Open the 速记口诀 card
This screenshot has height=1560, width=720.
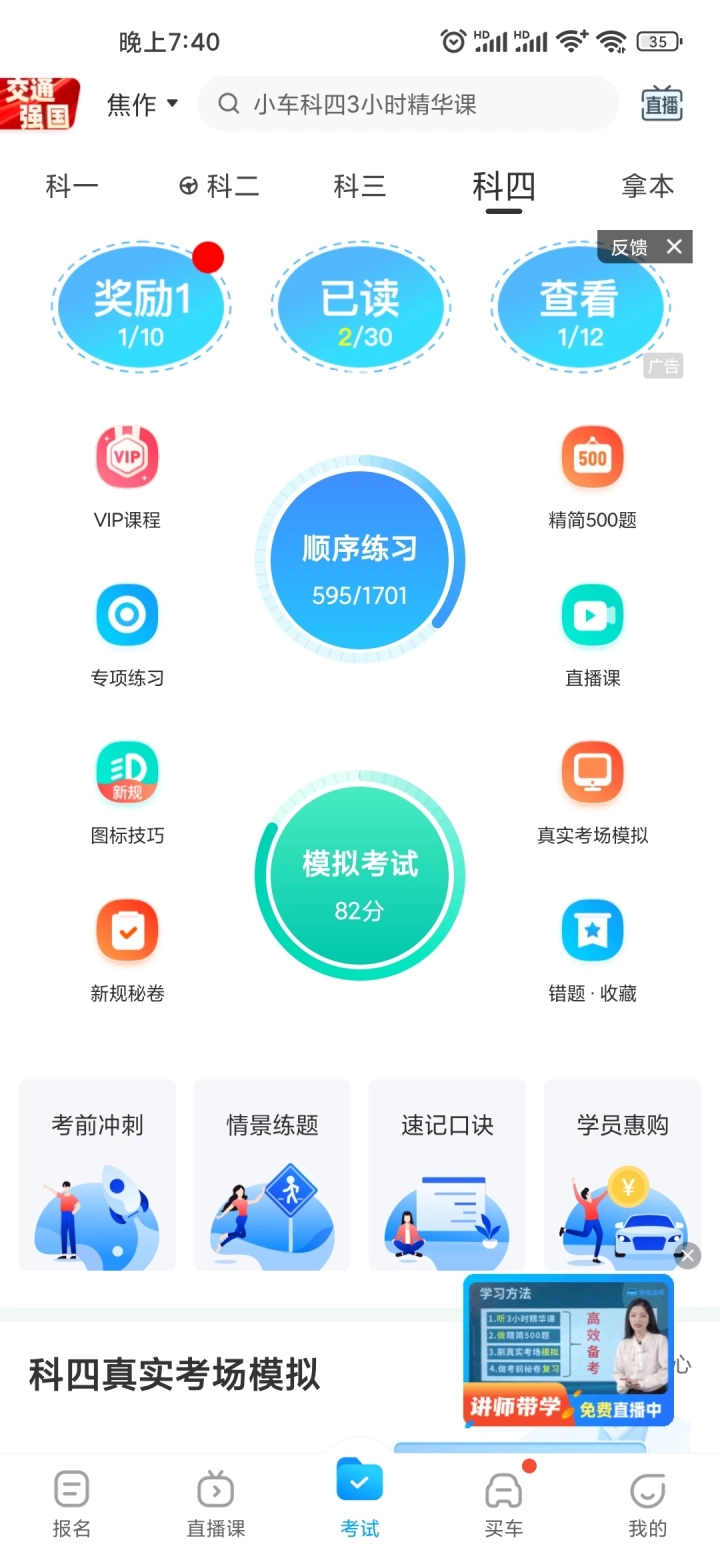click(447, 1175)
